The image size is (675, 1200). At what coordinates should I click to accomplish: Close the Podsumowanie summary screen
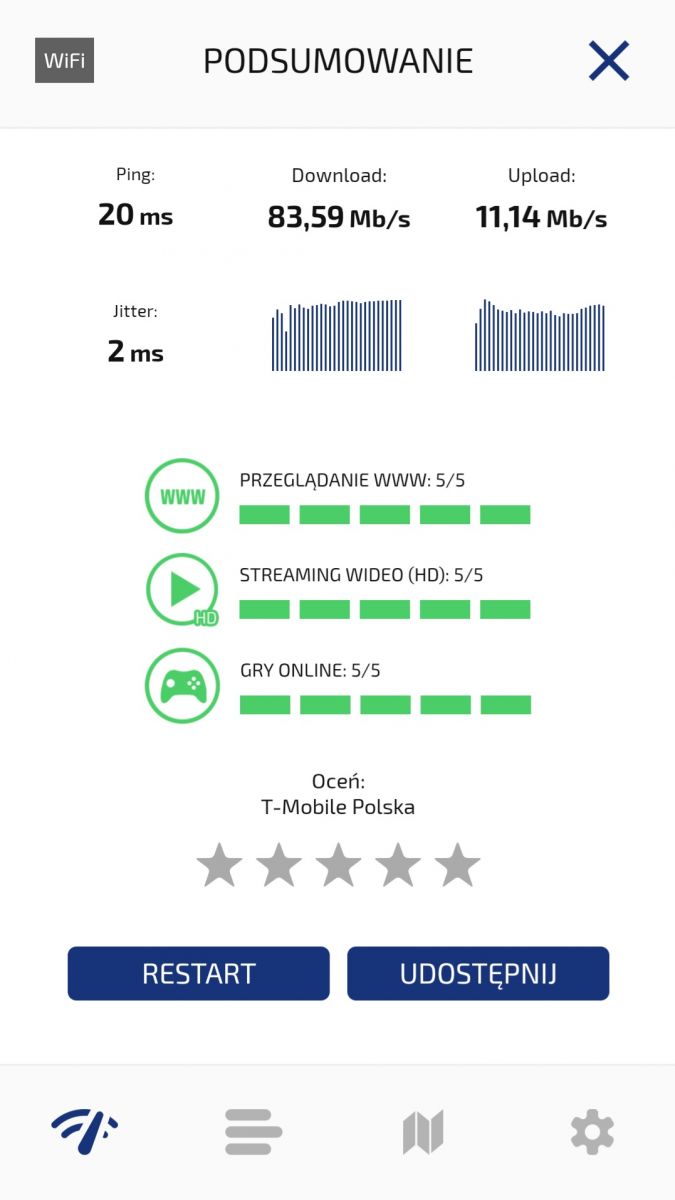608,61
